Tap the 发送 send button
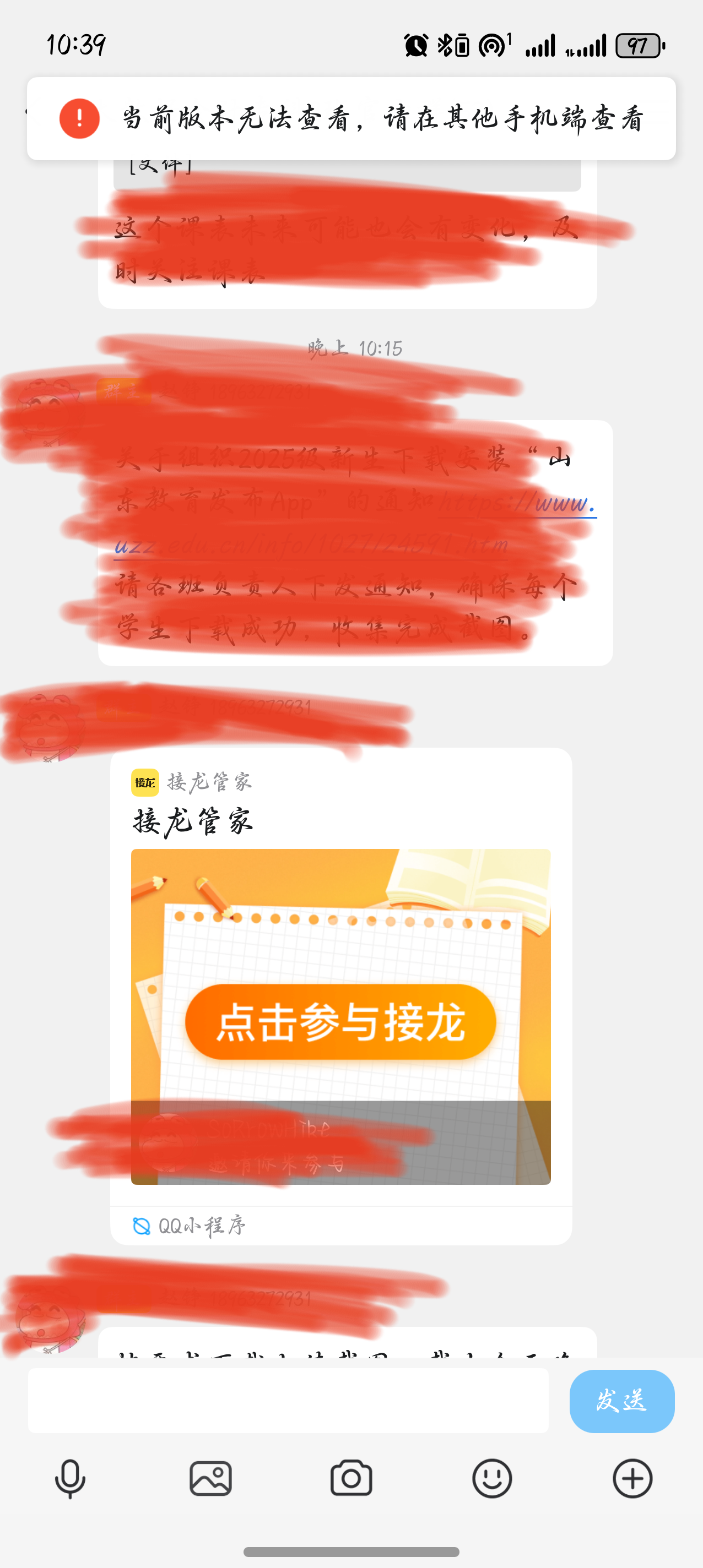Screen dimensions: 703x1568 621,1401
